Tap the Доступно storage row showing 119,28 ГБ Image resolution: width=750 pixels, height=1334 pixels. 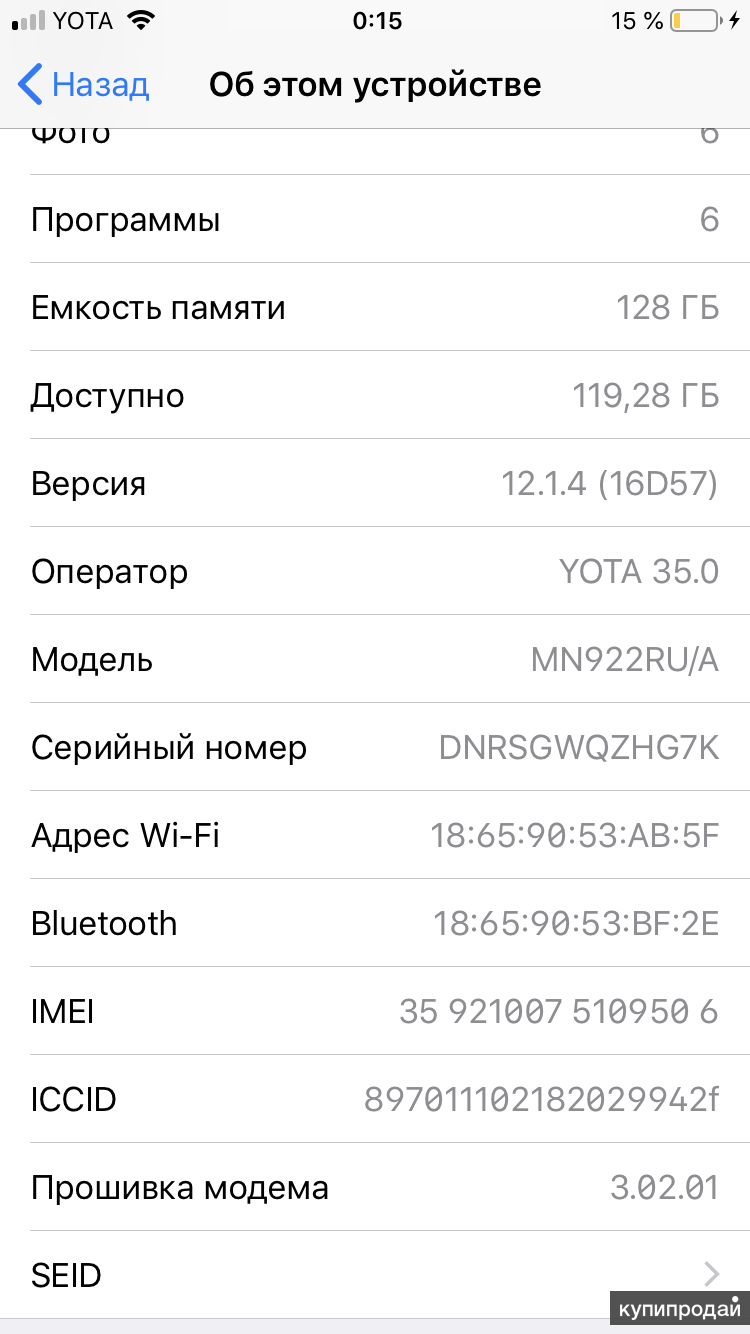pyautogui.click(x=375, y=395)
